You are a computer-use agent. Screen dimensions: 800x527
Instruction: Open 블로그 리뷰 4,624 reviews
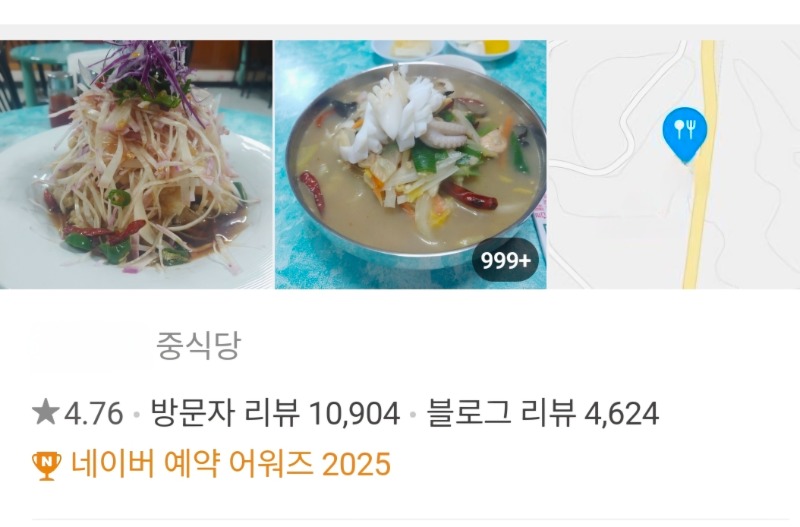click(x=543, y=413)
